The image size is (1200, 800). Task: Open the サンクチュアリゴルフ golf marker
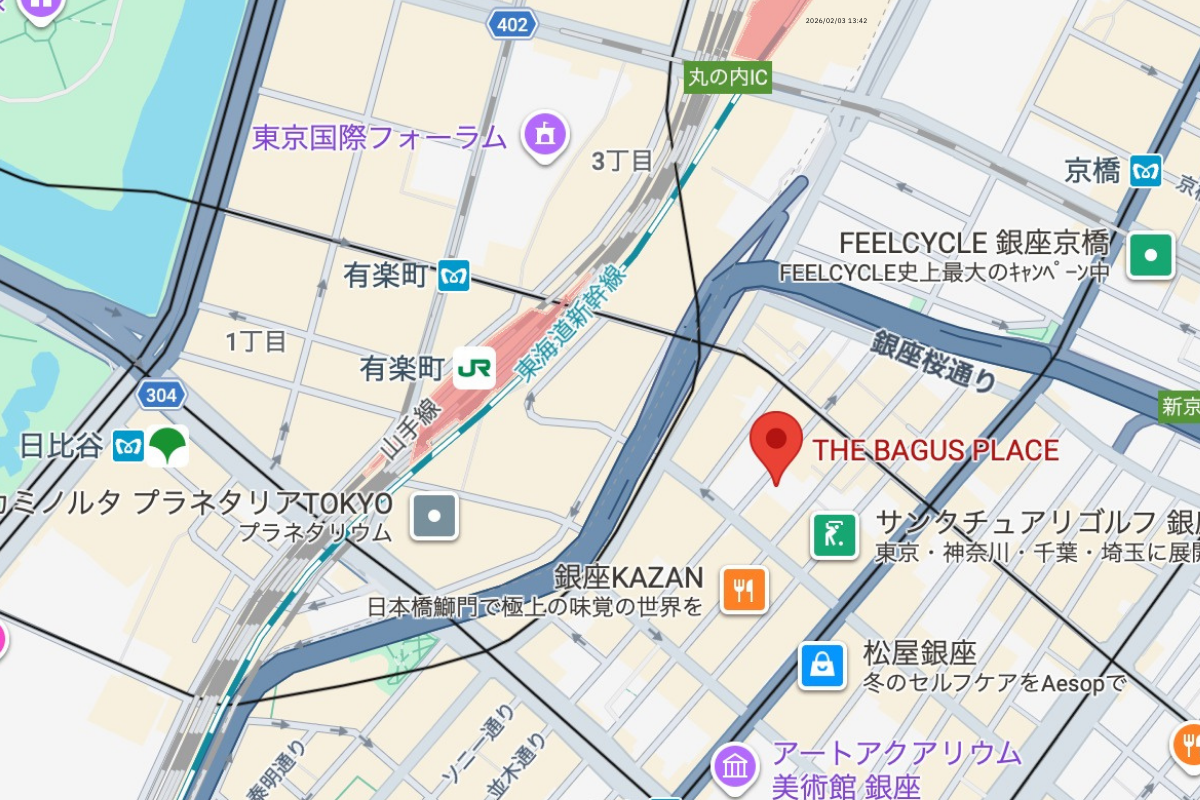point(834,535)
